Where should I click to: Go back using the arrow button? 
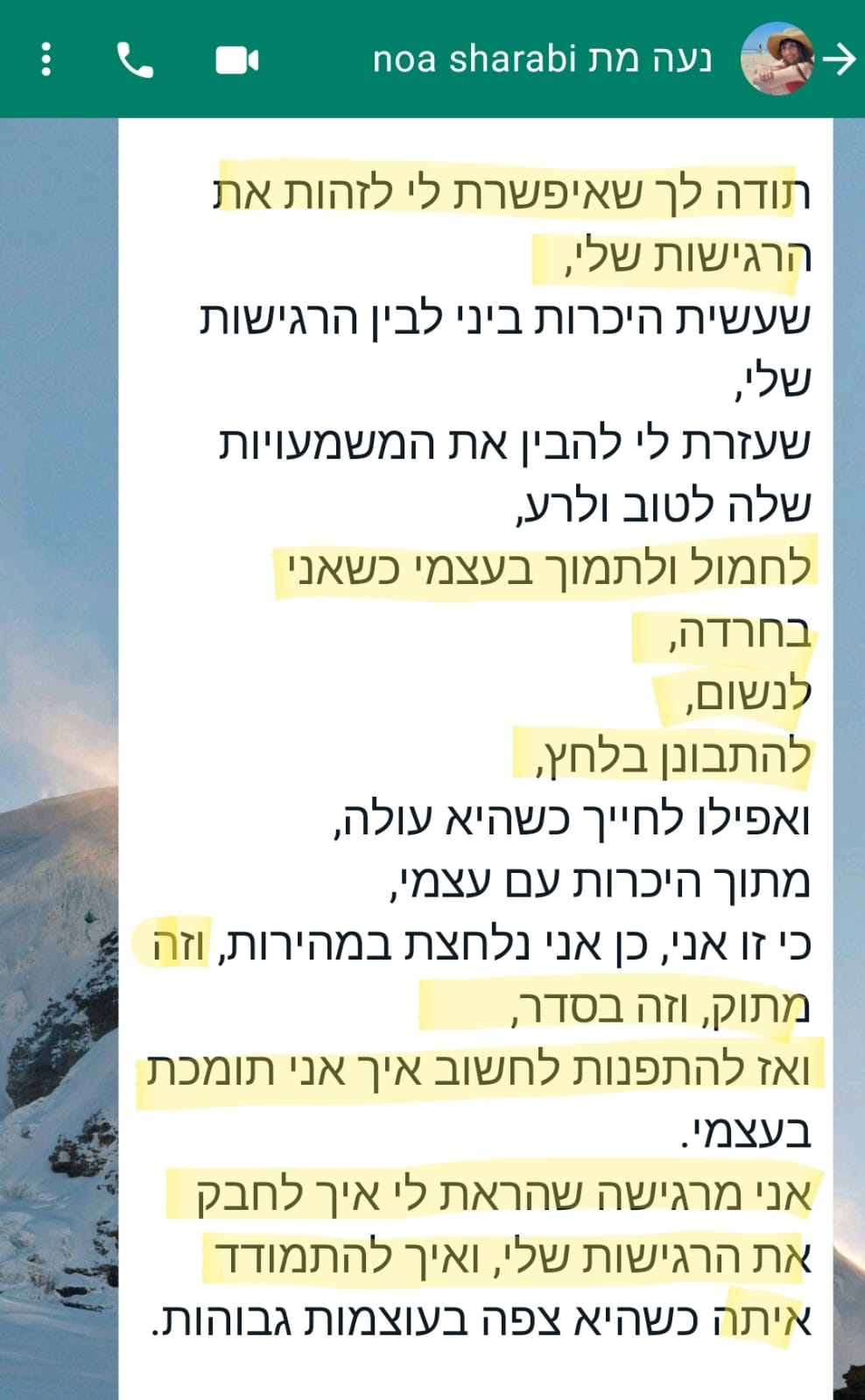[840, 60]
